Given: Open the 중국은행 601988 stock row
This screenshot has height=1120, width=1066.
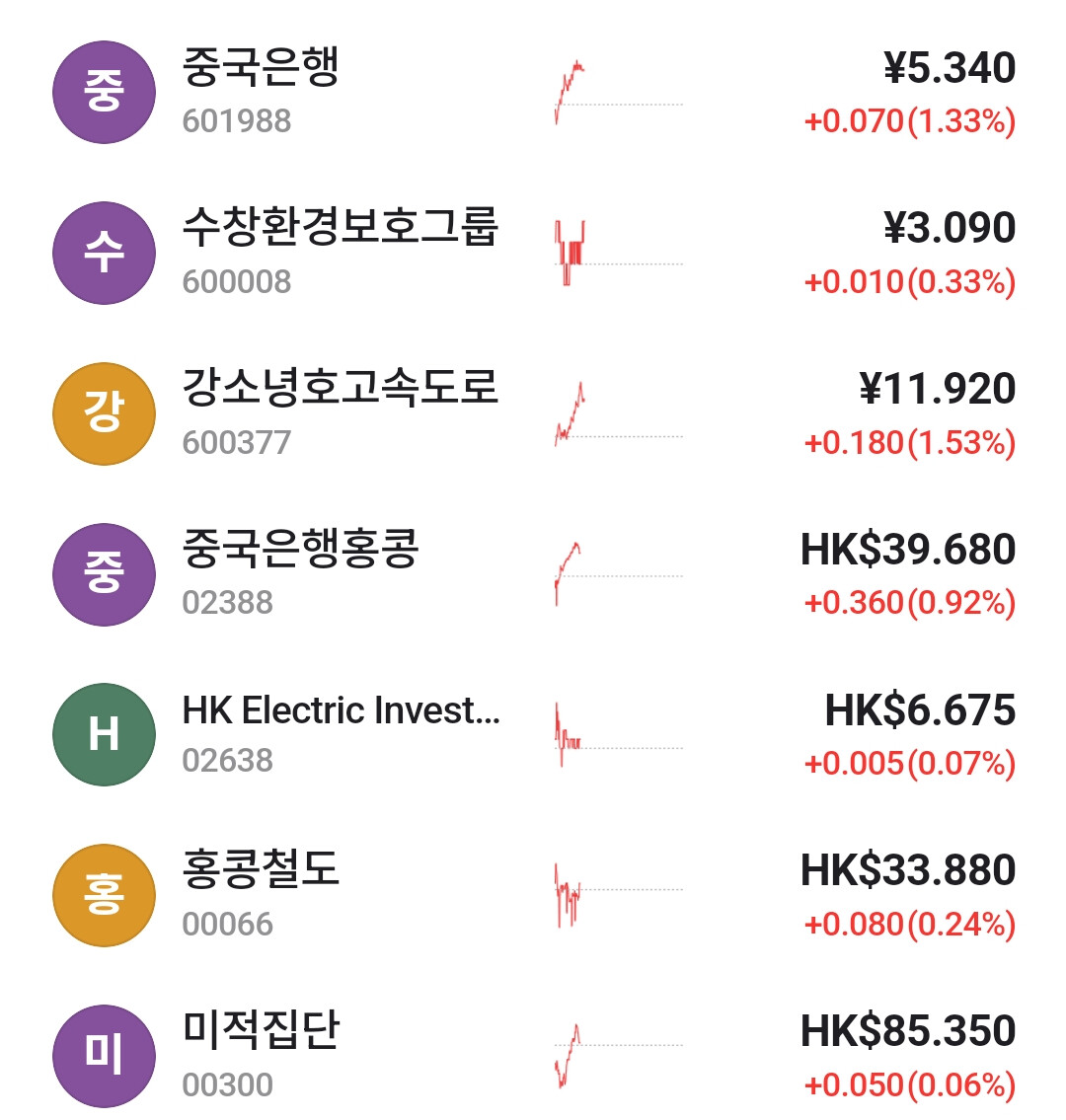Looking at the screenshot, I should pyautogui.click(x=533, y=92).
